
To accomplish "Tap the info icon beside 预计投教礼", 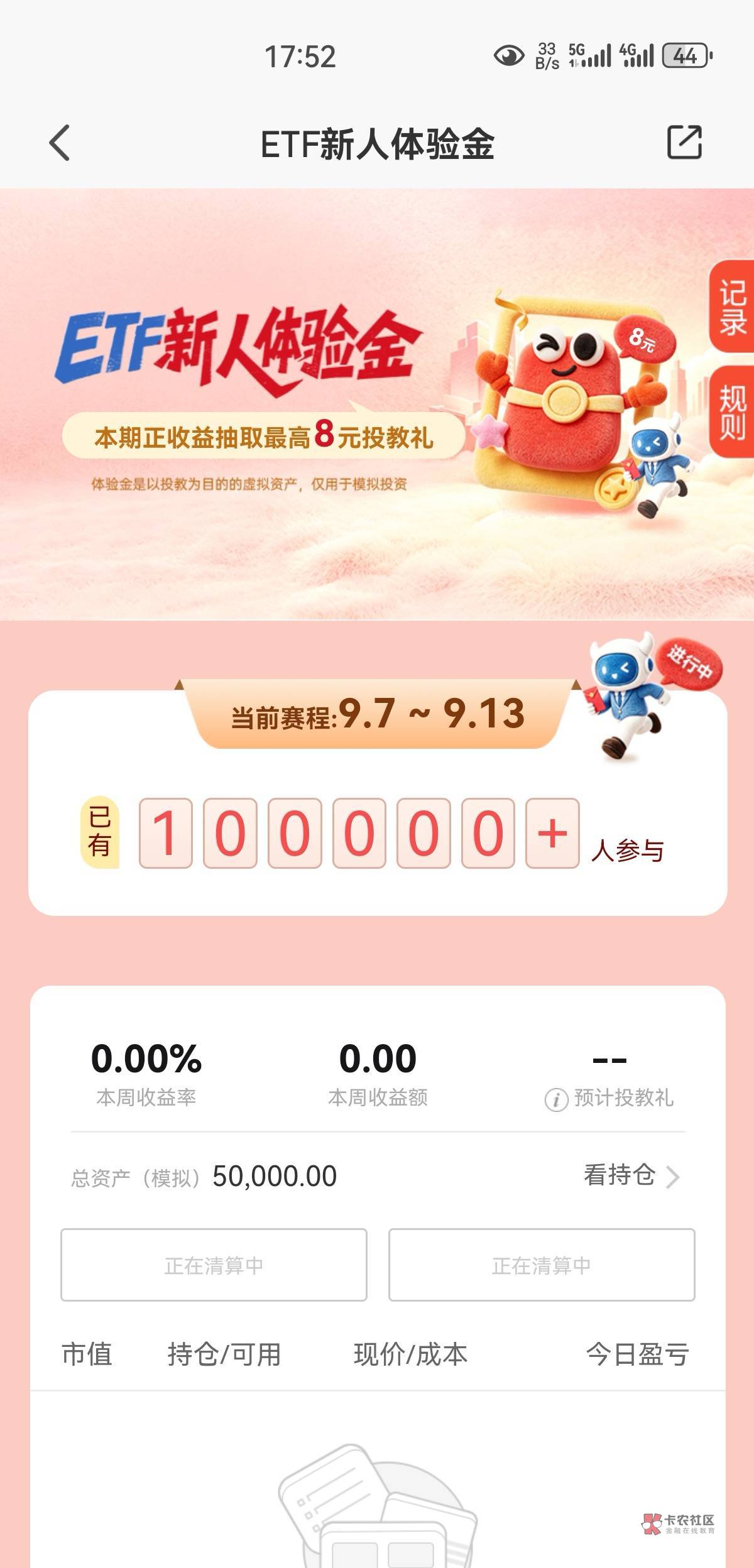I will [x=556, y=1099].
